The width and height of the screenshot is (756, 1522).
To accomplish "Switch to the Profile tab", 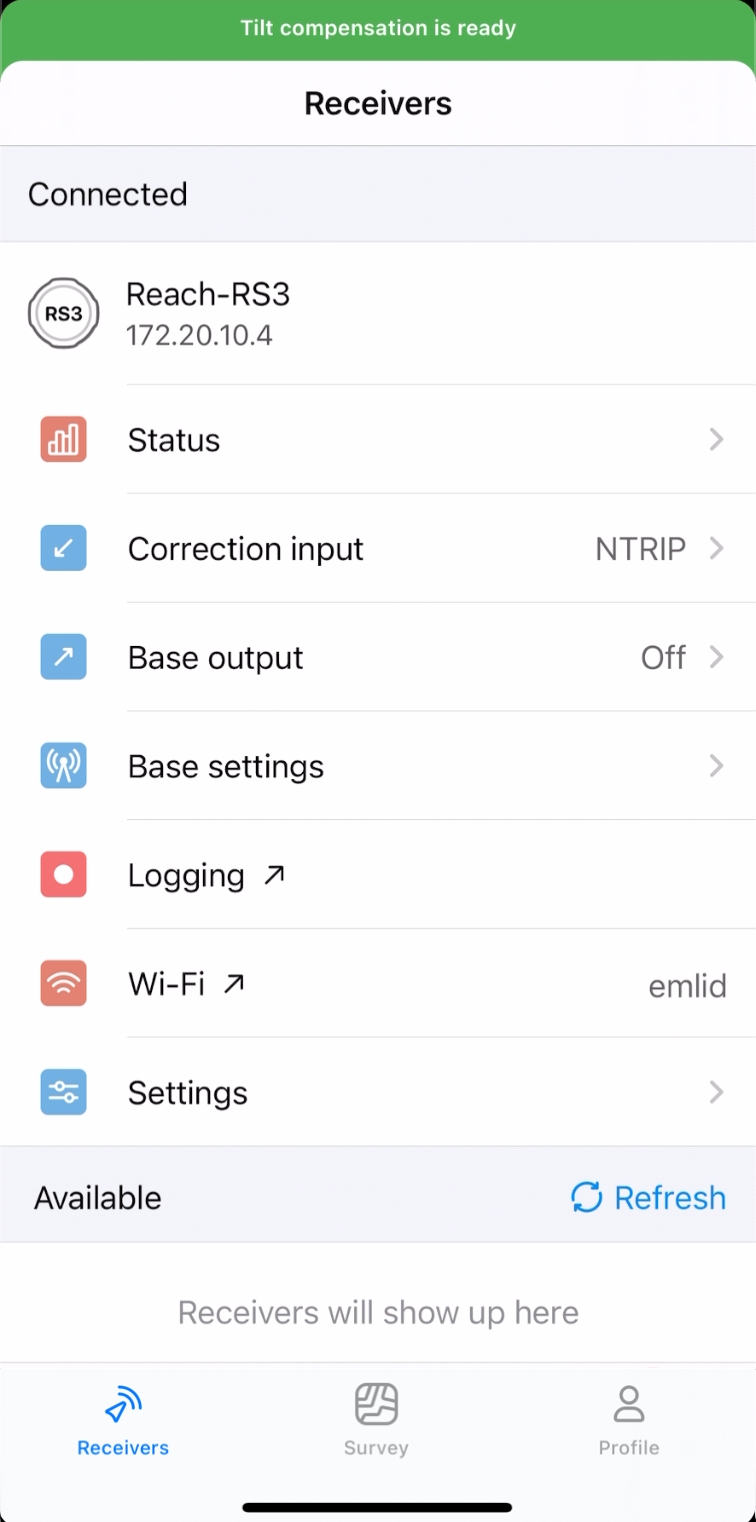I will (x=628, y=1419).
